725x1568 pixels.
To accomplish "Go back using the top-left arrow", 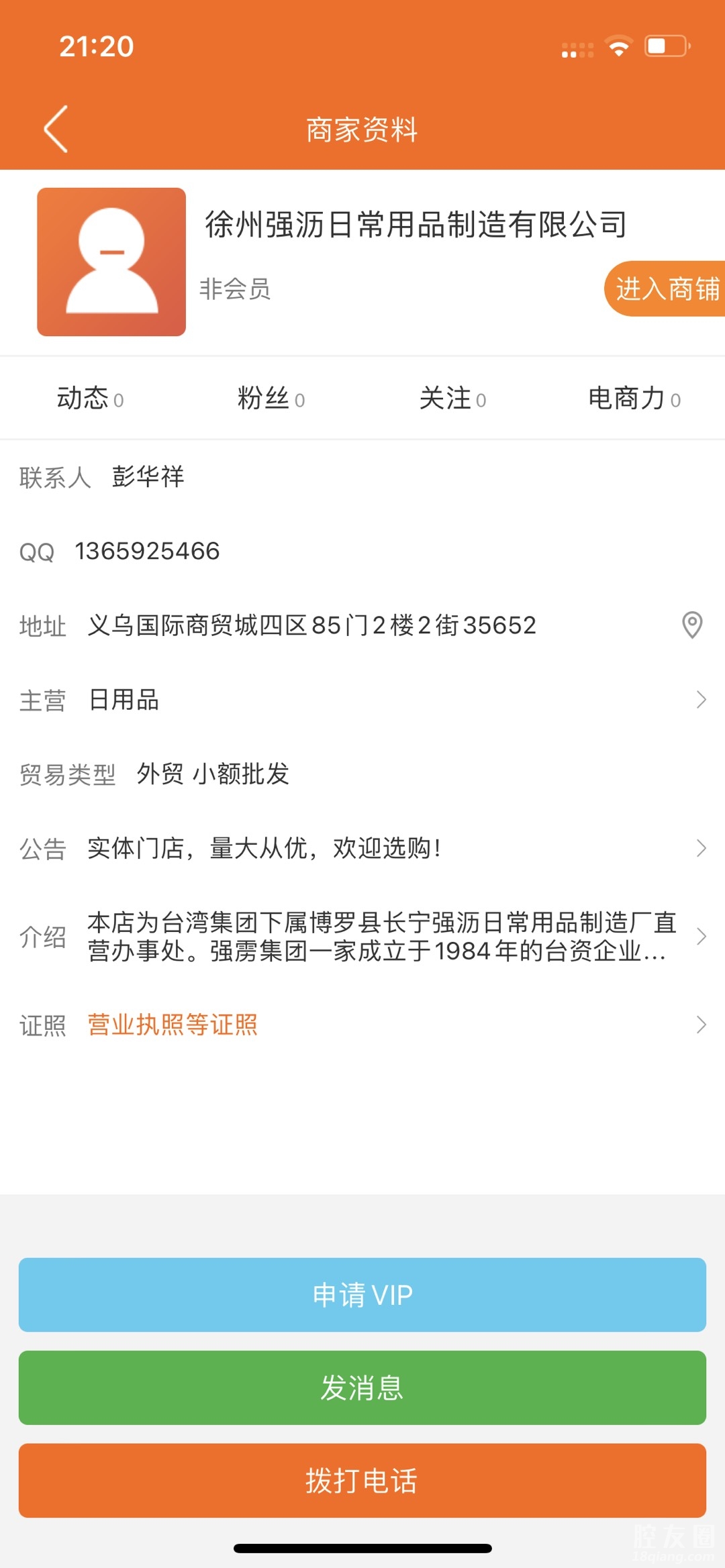I will point(56,128).
